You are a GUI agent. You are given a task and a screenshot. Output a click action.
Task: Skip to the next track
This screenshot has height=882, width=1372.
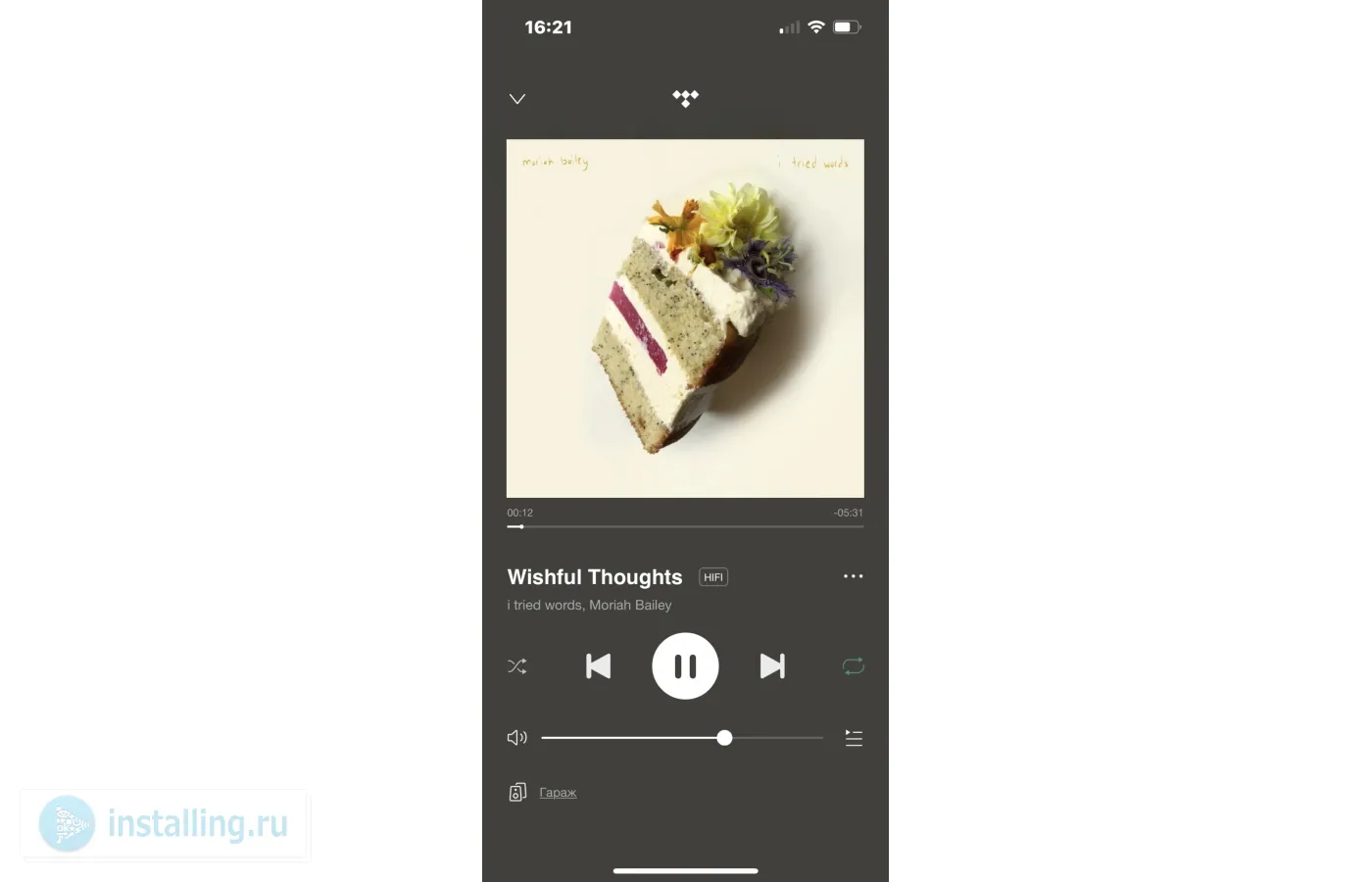click(772, 666)
